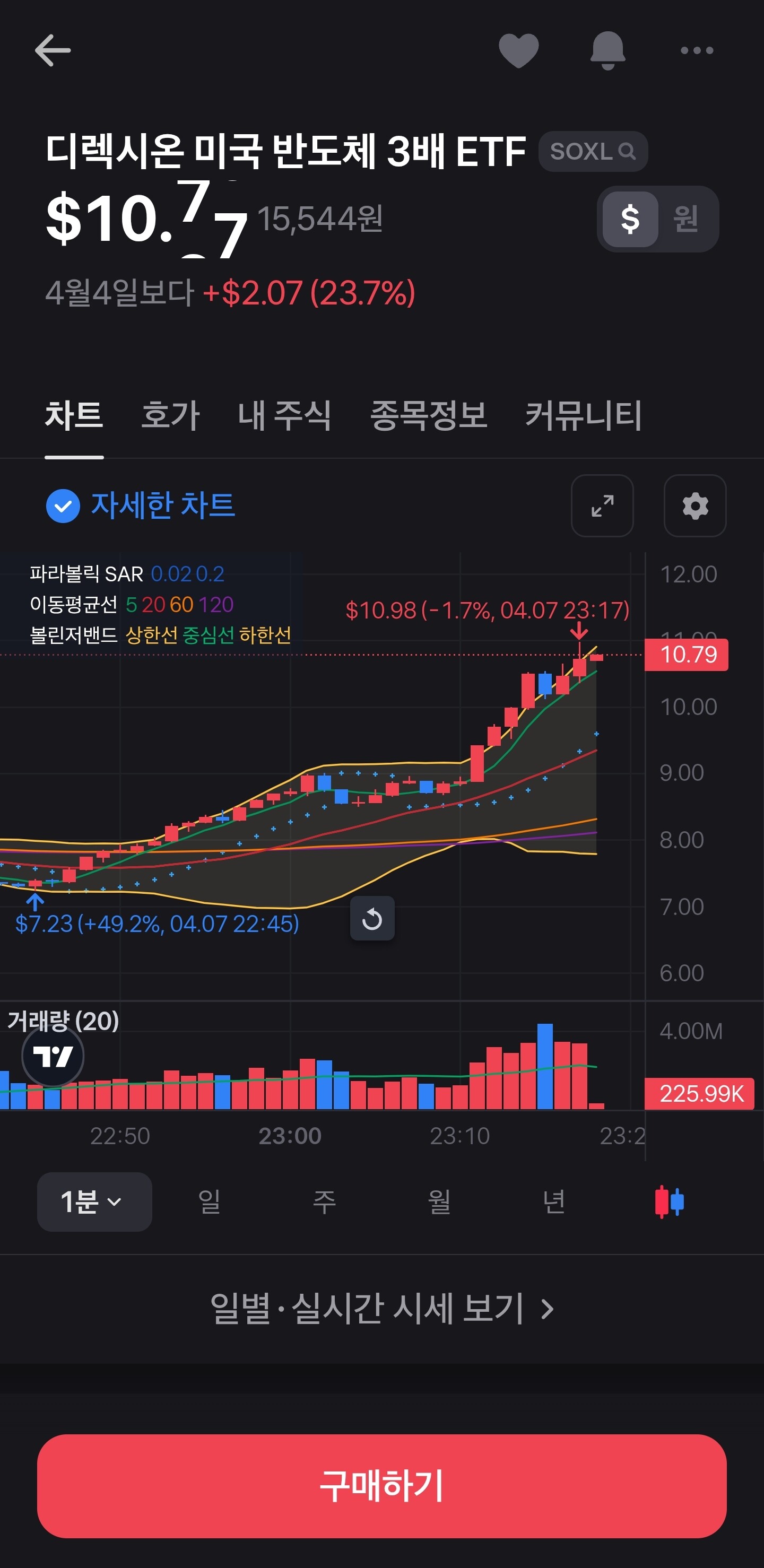The width and height of the screenshot is (764, 1568).
Task: Tap the SOXL ticker search chip
Action: 592,151
